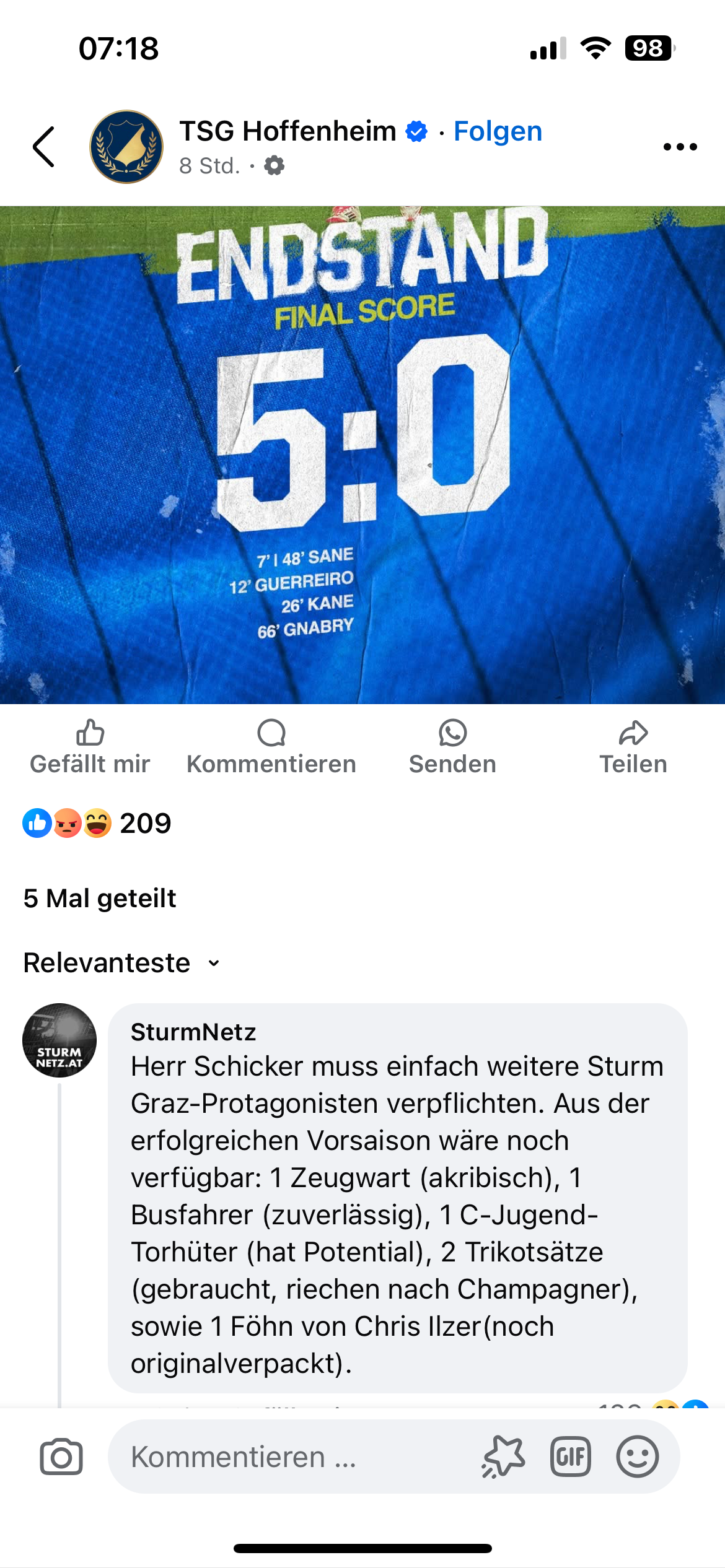Open the three-dot post options menu
This screenshot has height=1568, width=725.
click(680, 147)
